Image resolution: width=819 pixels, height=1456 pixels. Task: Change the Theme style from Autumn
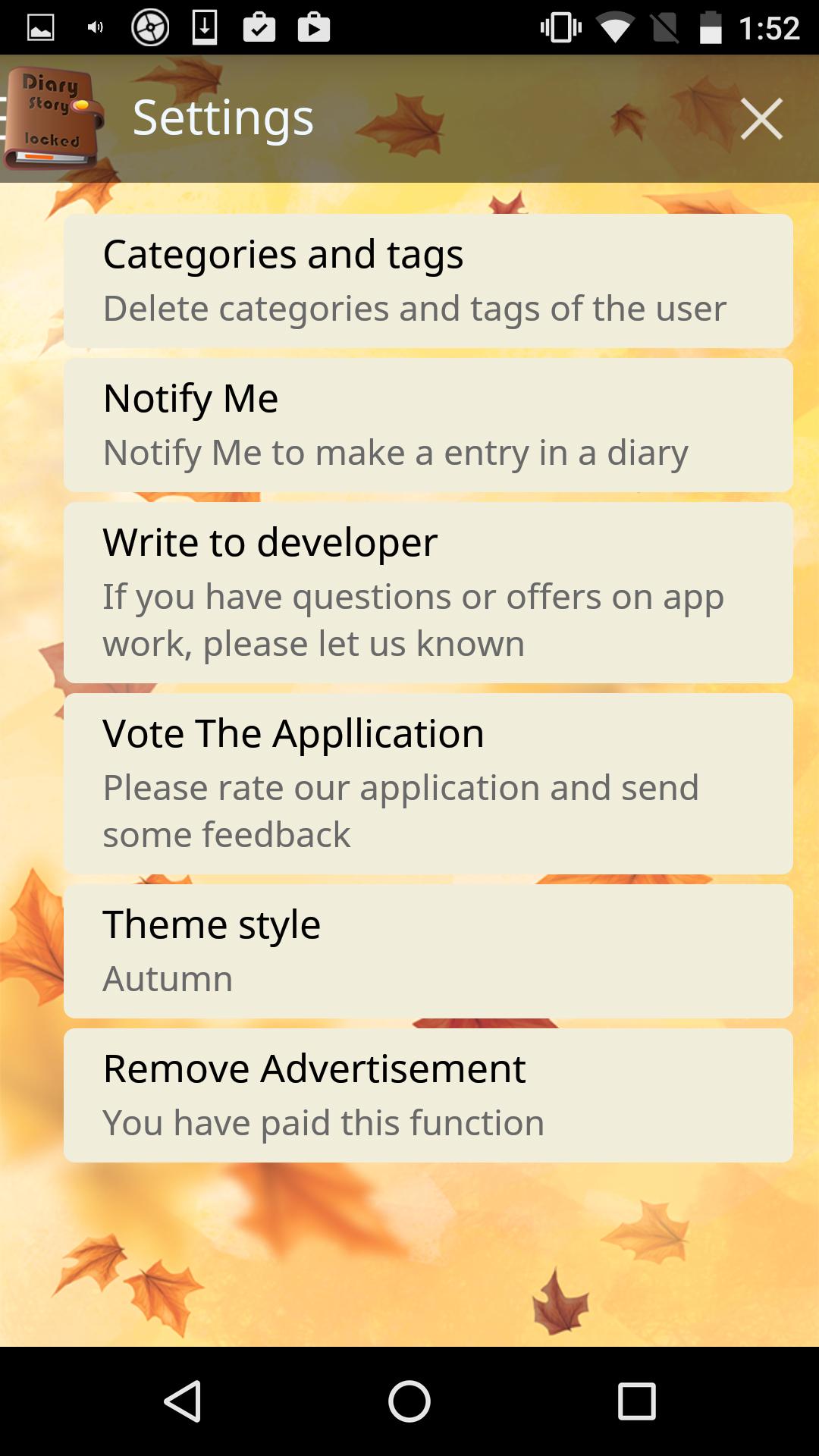click(x=428, y=951)
